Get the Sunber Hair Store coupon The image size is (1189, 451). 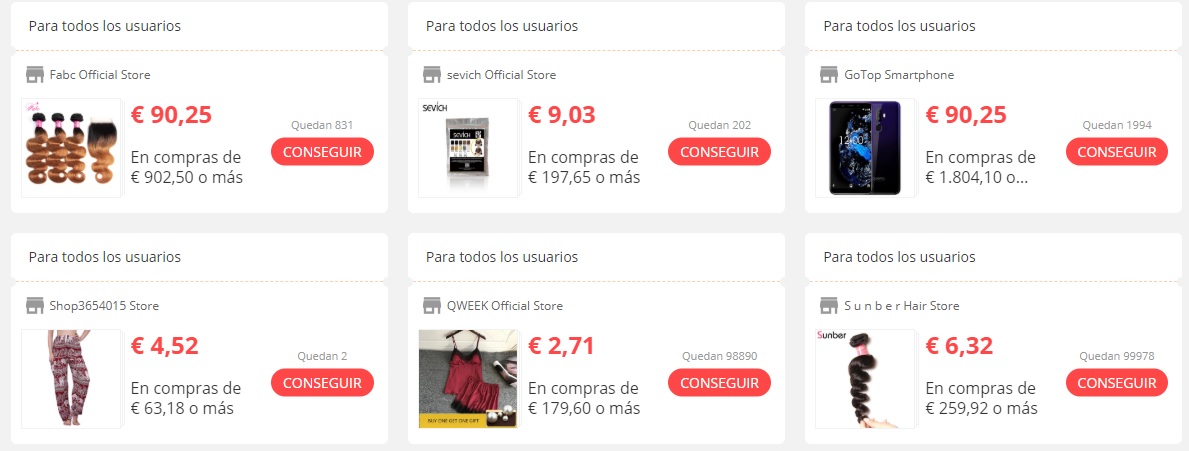click(x=1116, y=383)
